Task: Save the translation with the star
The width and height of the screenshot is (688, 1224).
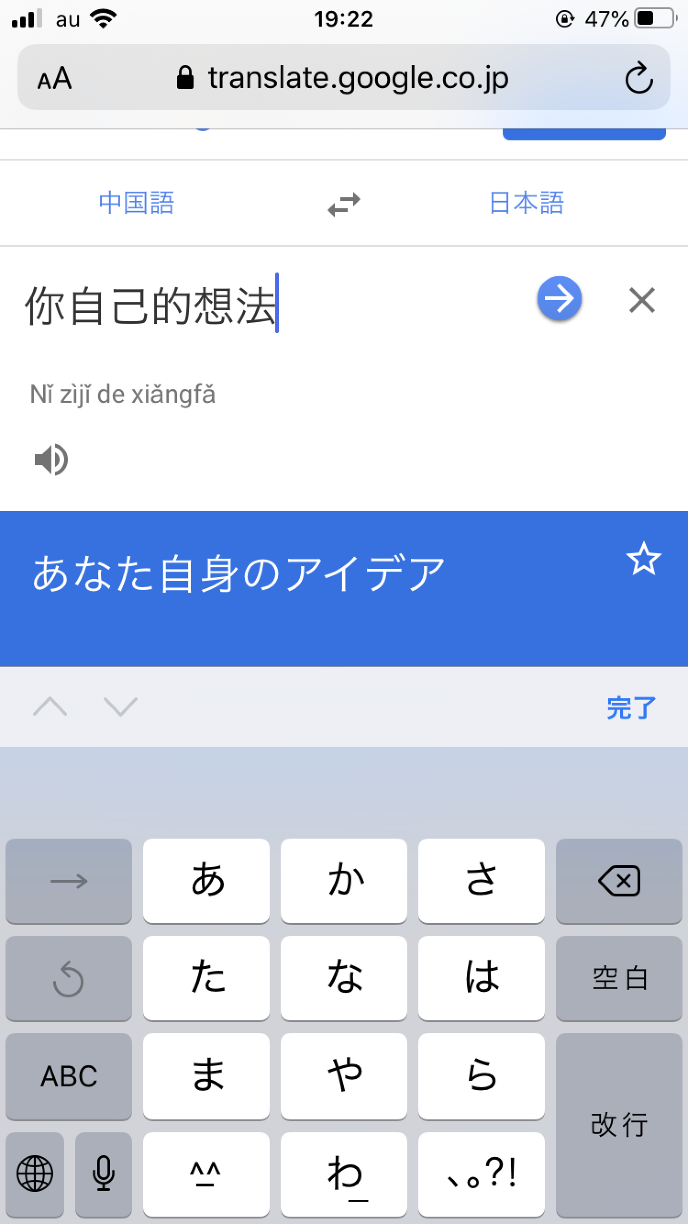Action: [x=643, y=561]
